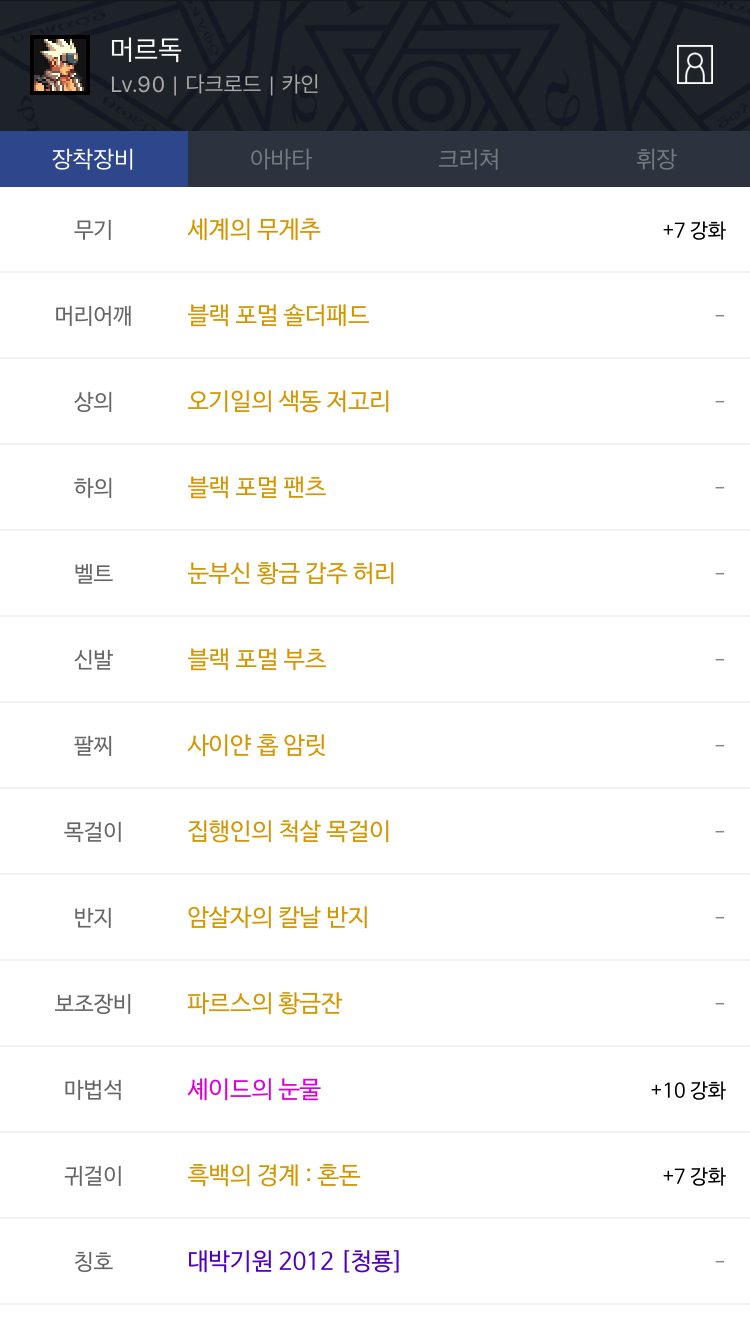This screenshot has height=1334, width=750.
Task: Open the character profile icon
Action: [694, 65]
